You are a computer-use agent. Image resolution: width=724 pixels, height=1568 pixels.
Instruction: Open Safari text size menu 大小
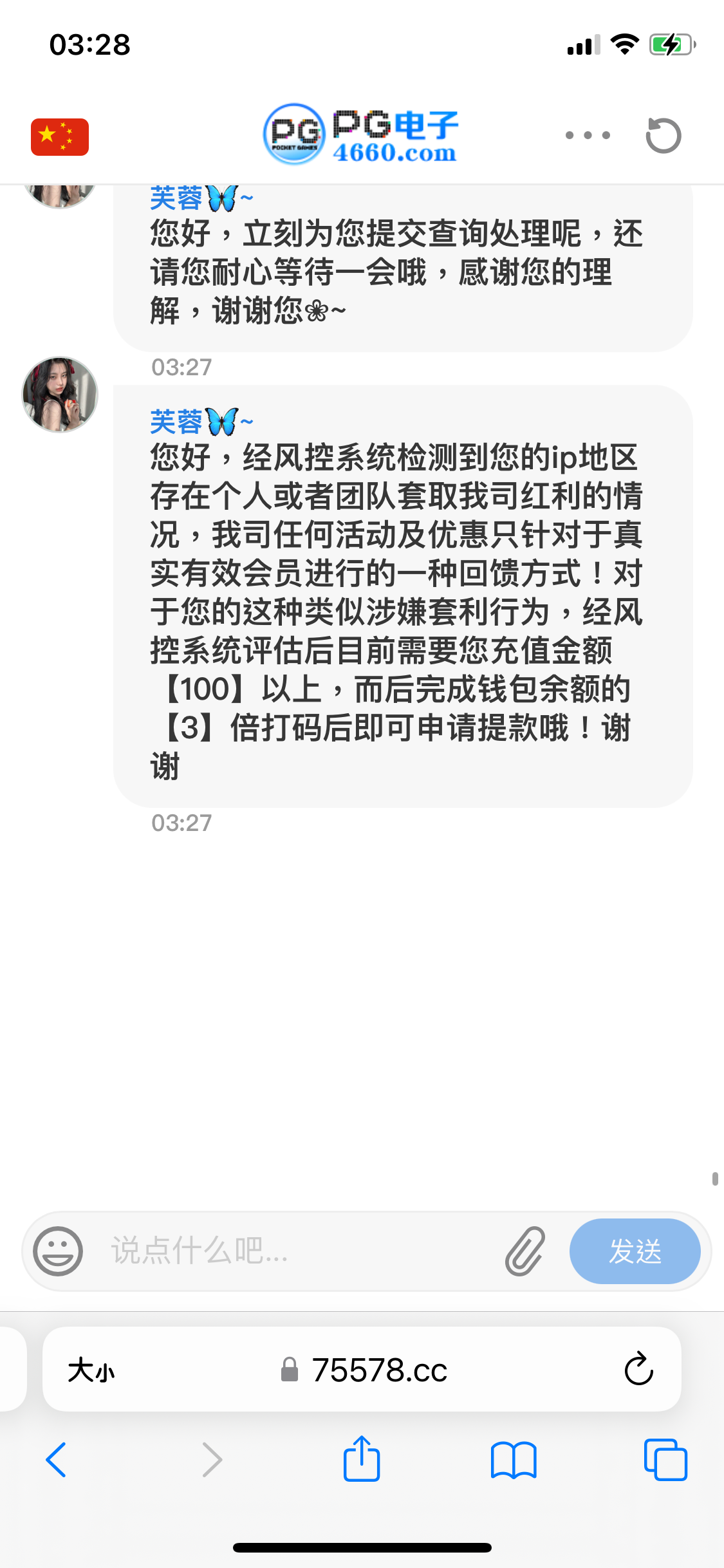[x=91, y=1370]
